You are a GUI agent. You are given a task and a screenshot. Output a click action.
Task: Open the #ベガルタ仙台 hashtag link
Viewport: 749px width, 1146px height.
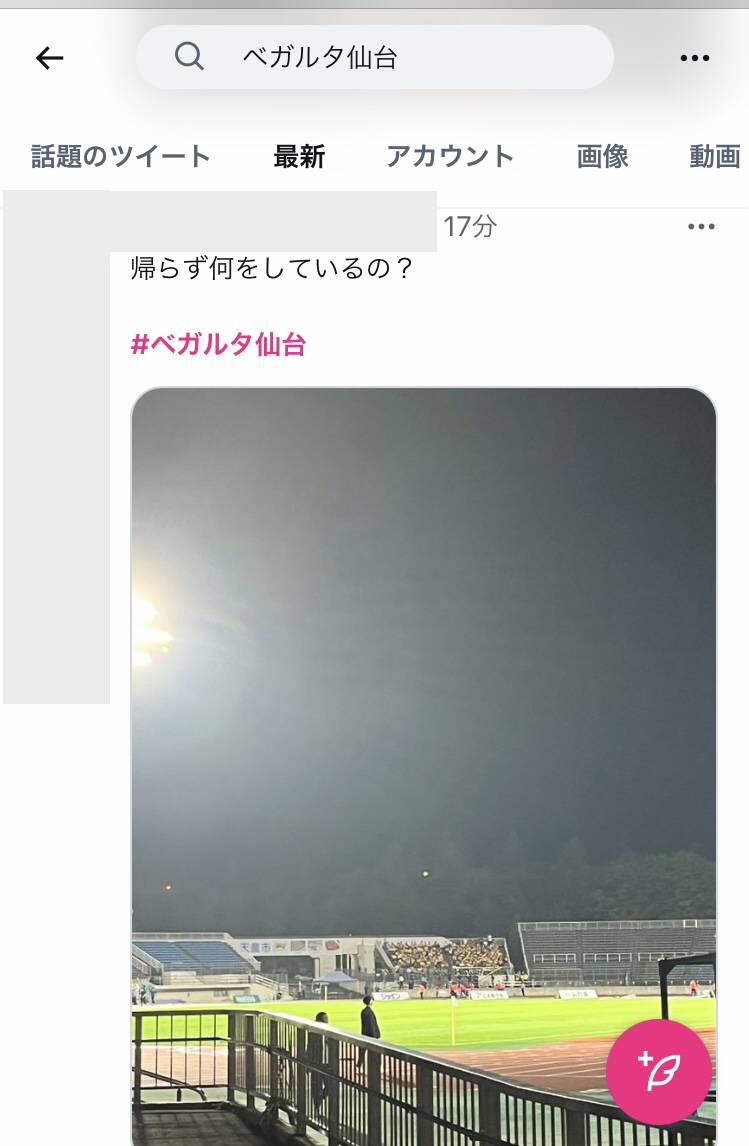[x=218, y=345]
